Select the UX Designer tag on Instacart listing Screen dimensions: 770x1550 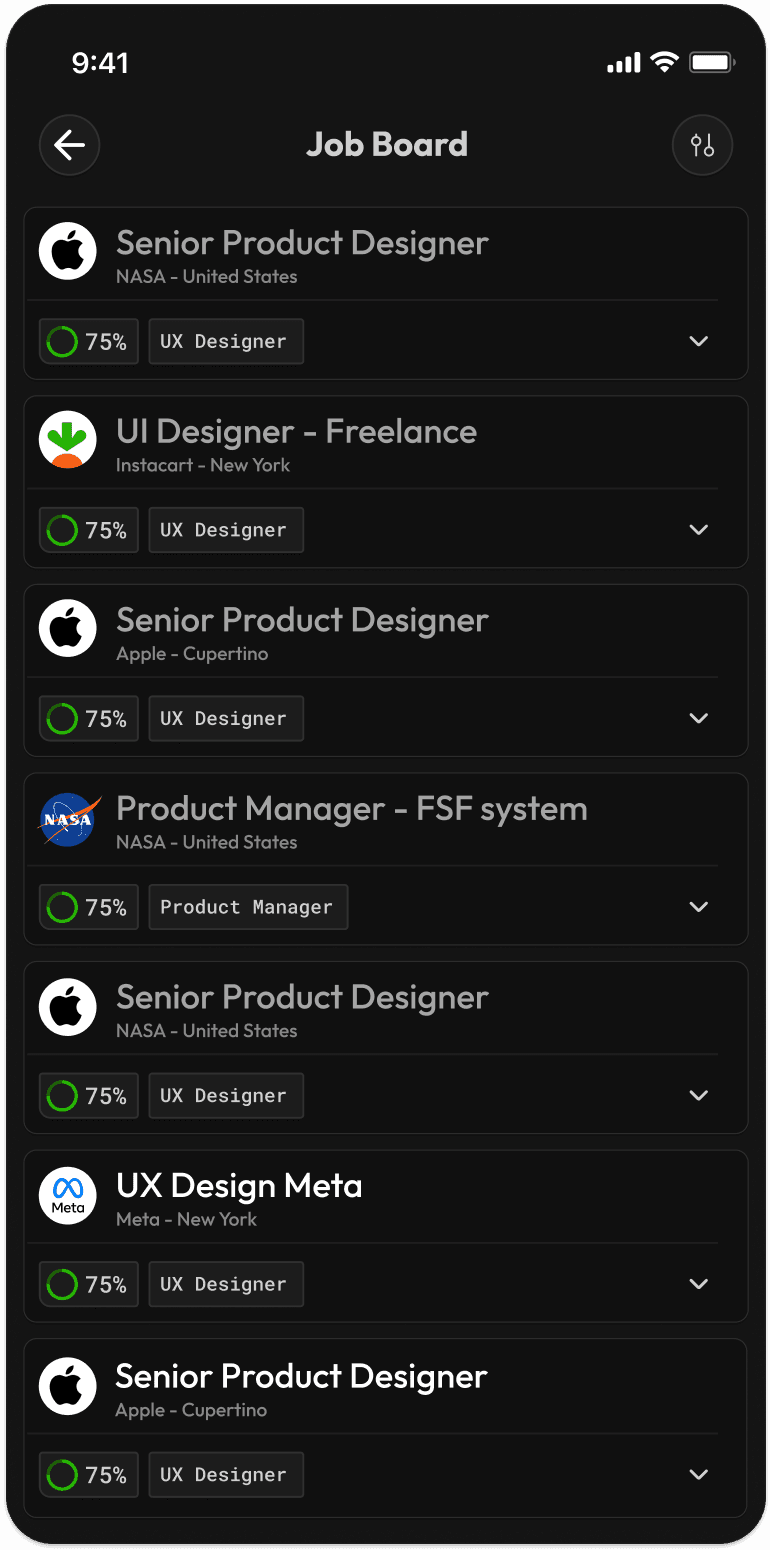click(226, 530)
